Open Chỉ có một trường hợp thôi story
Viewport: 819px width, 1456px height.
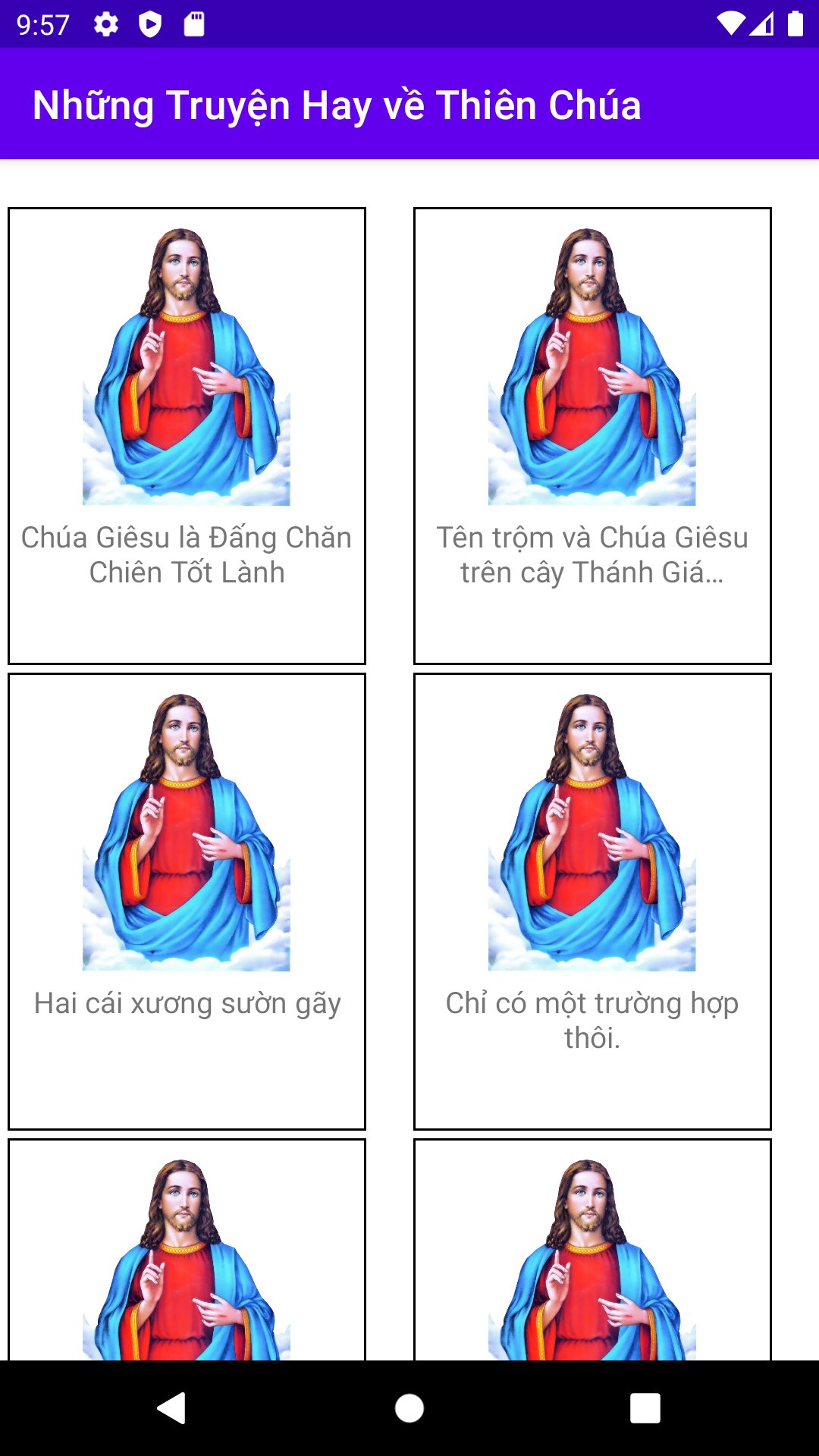(x=592, y=901)
